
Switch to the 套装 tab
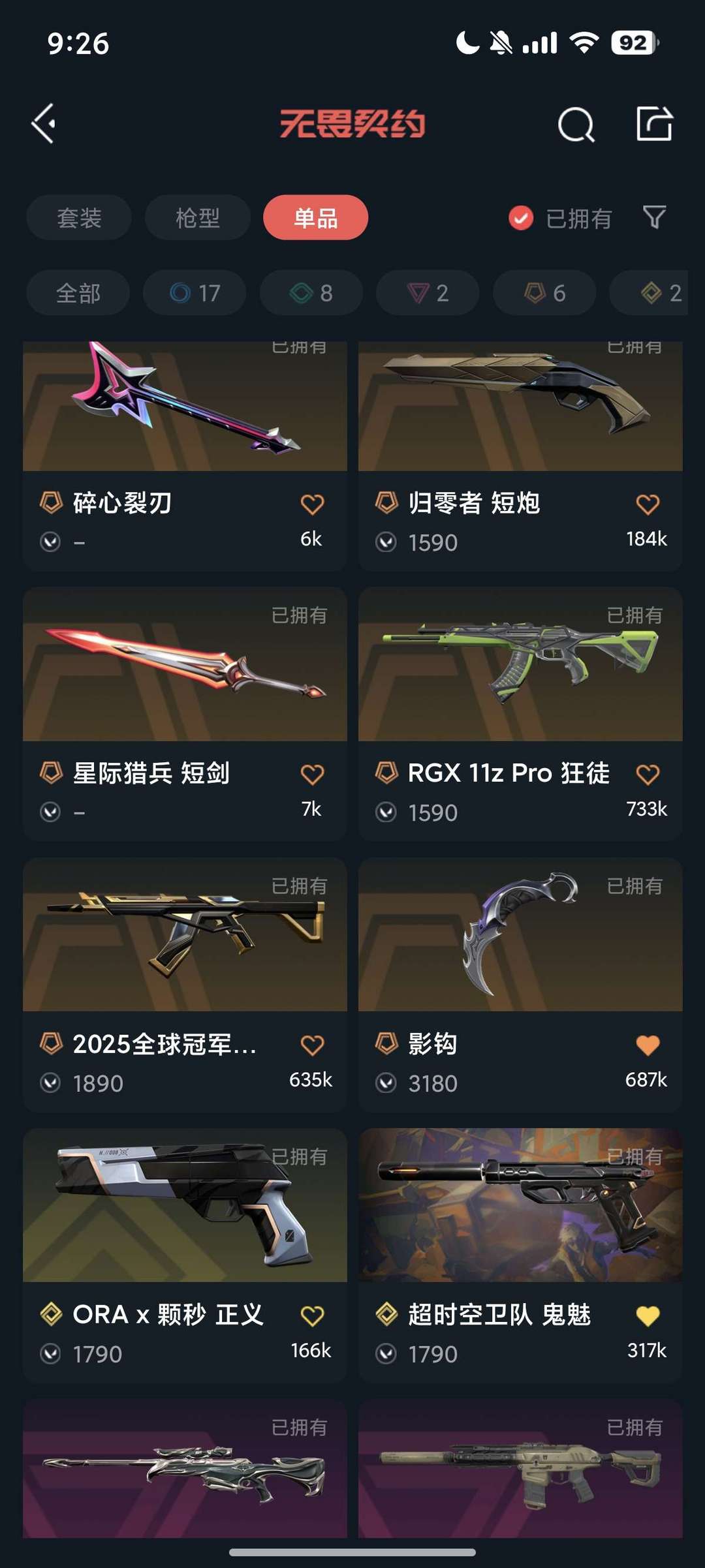(79, 218)
